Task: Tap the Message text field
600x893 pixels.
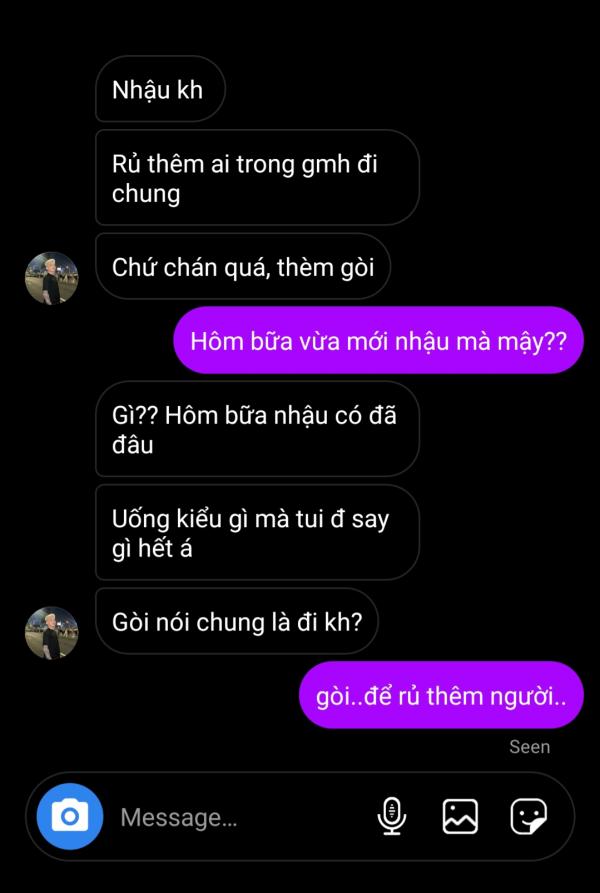Action: 240,818
